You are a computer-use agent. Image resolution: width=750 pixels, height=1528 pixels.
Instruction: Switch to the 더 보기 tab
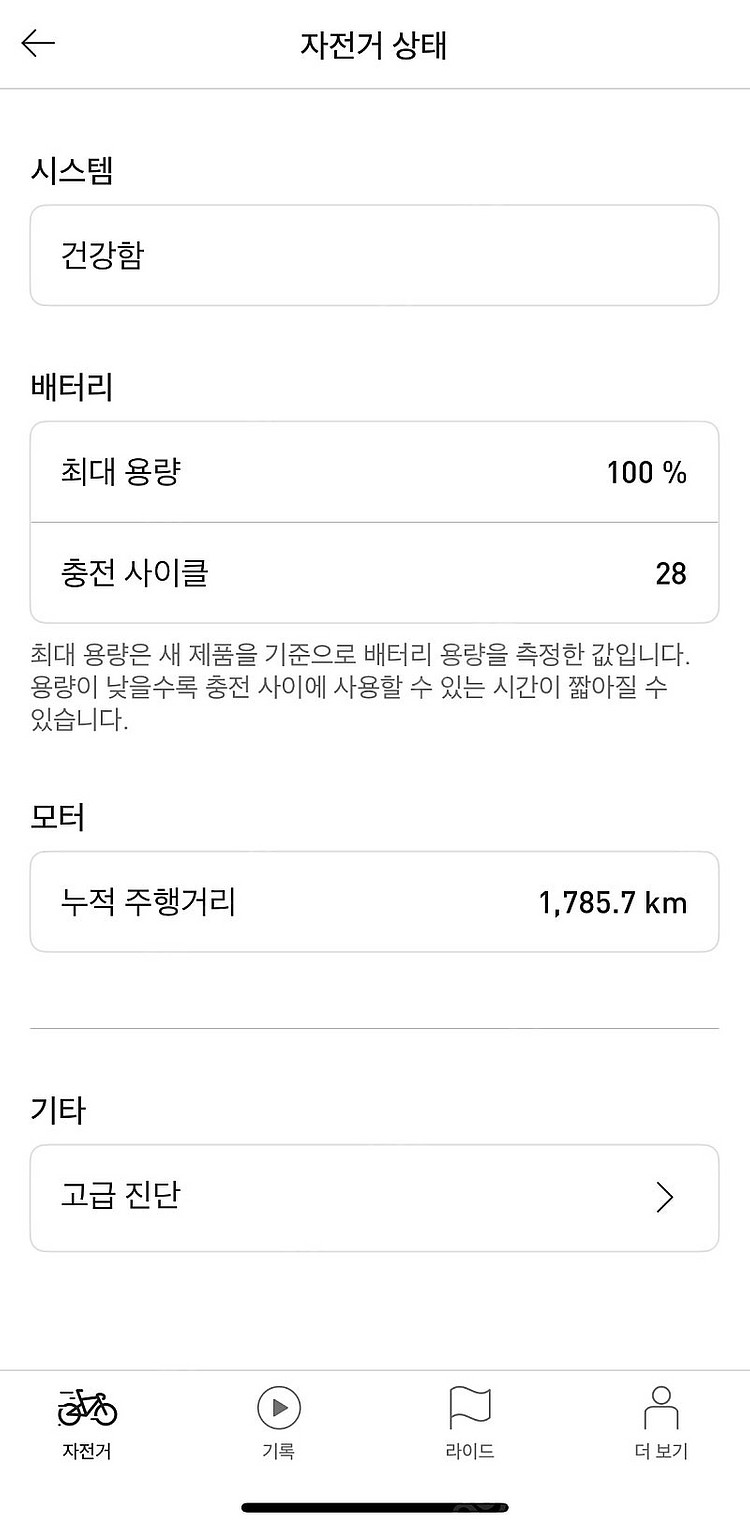(662, 1420)
